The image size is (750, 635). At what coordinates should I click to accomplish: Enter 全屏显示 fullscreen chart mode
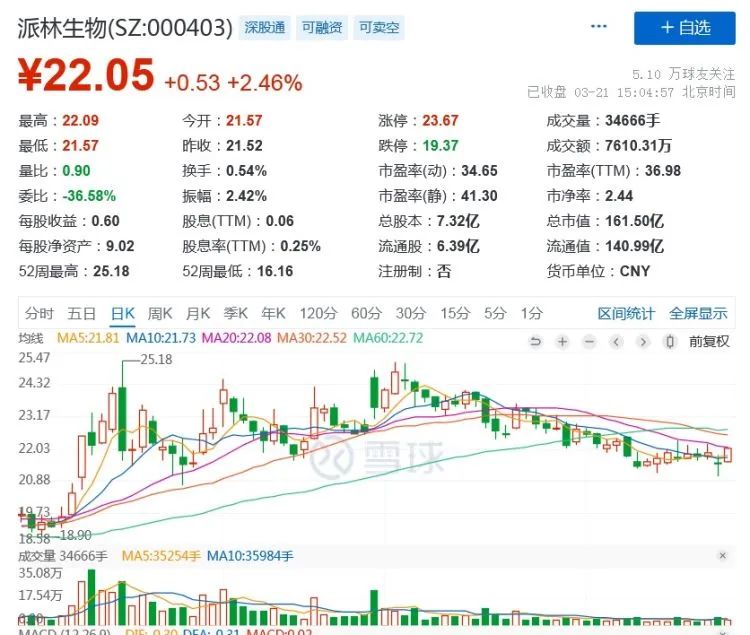pos(698,313)
